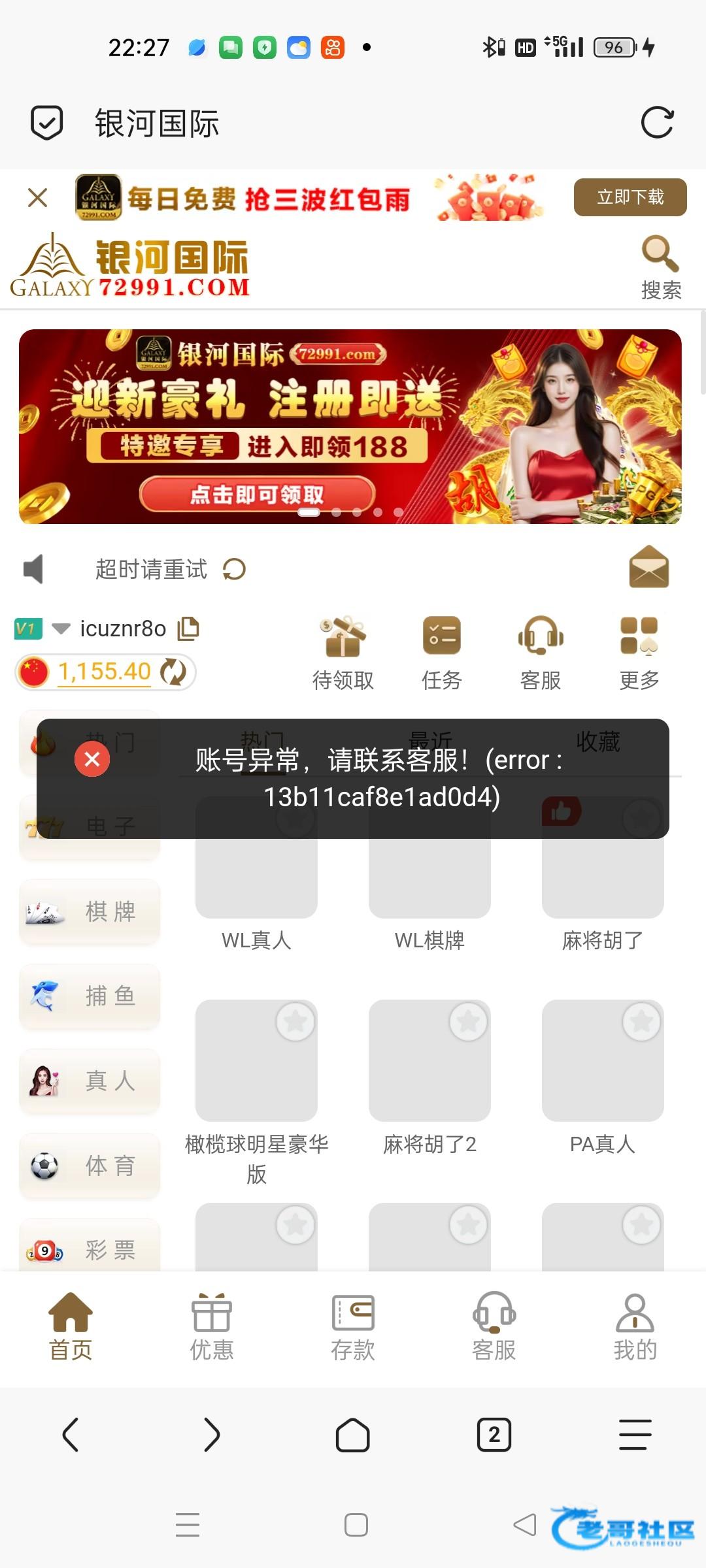Open the browser tab switcher showing 2
706x1568 pixels.
494,1435
